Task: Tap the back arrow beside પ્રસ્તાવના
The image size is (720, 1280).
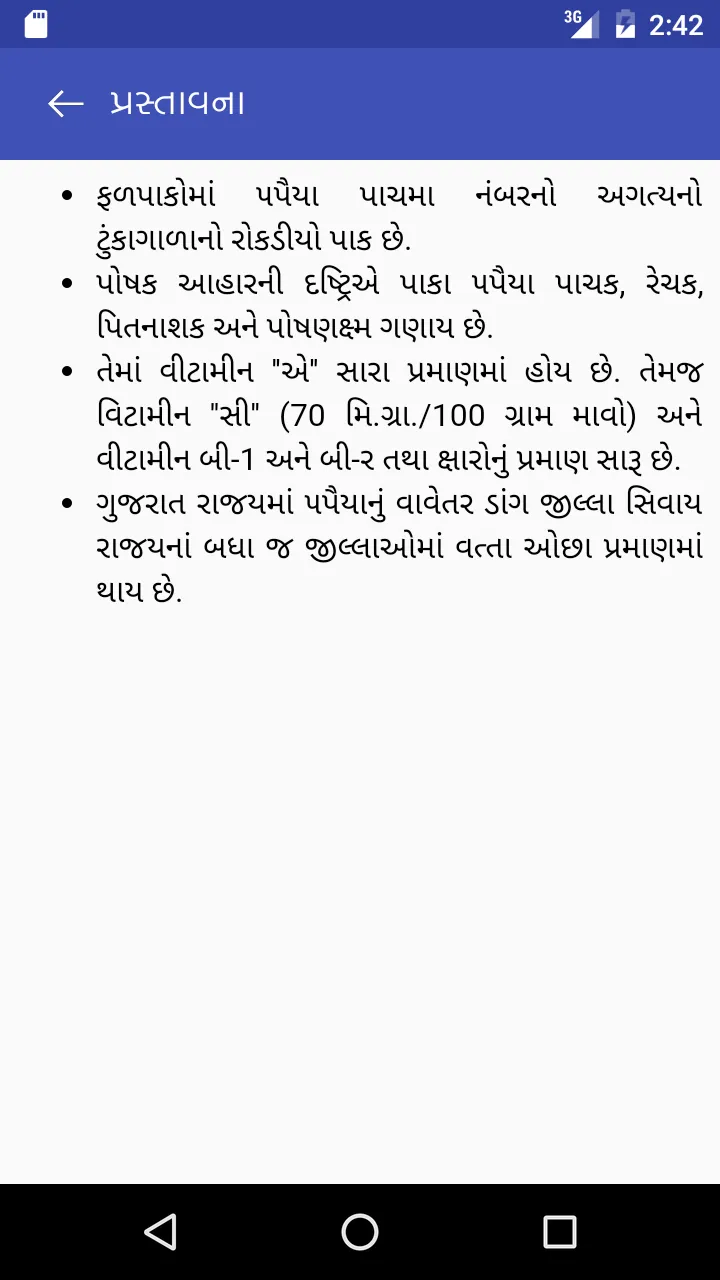Action: 66,104
